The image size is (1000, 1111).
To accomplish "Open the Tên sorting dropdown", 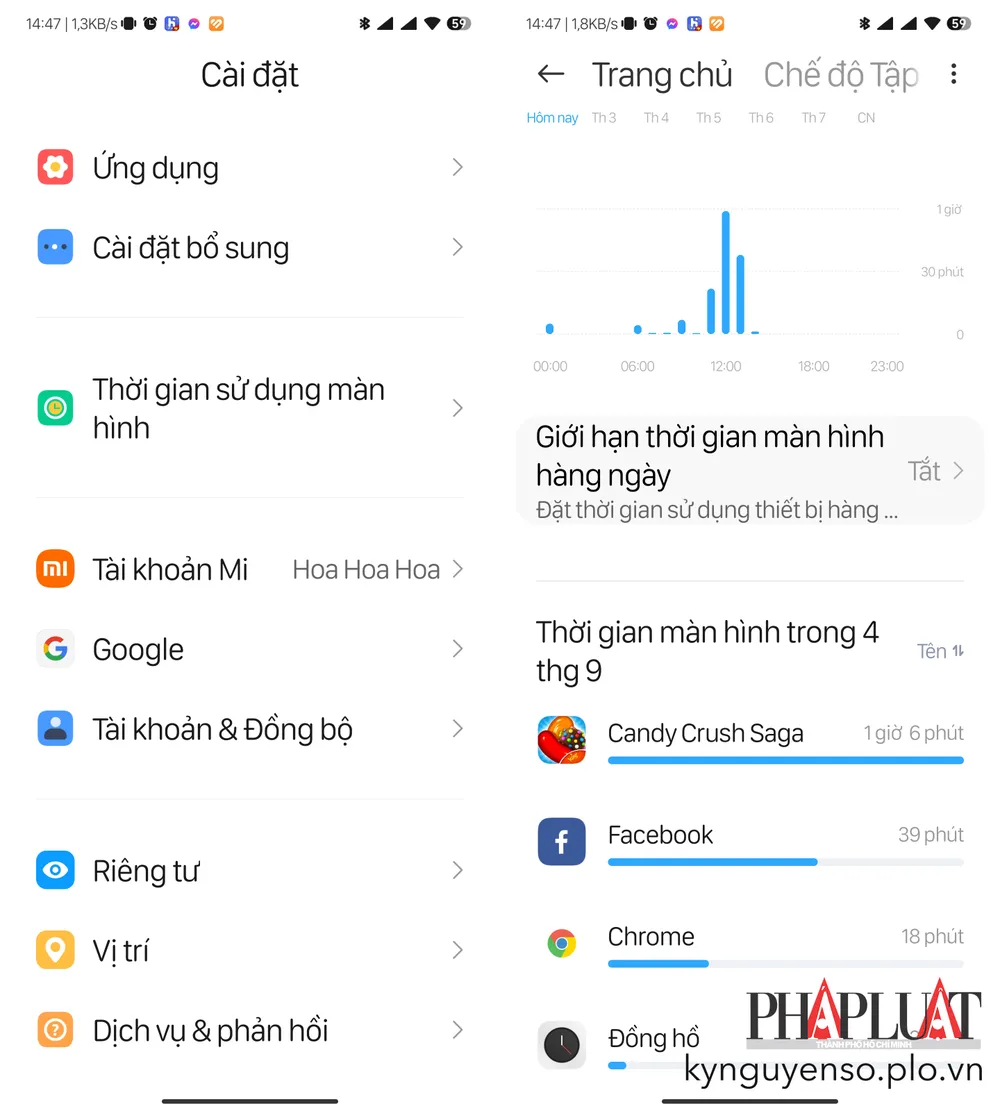I will click(x=938, y=651).
